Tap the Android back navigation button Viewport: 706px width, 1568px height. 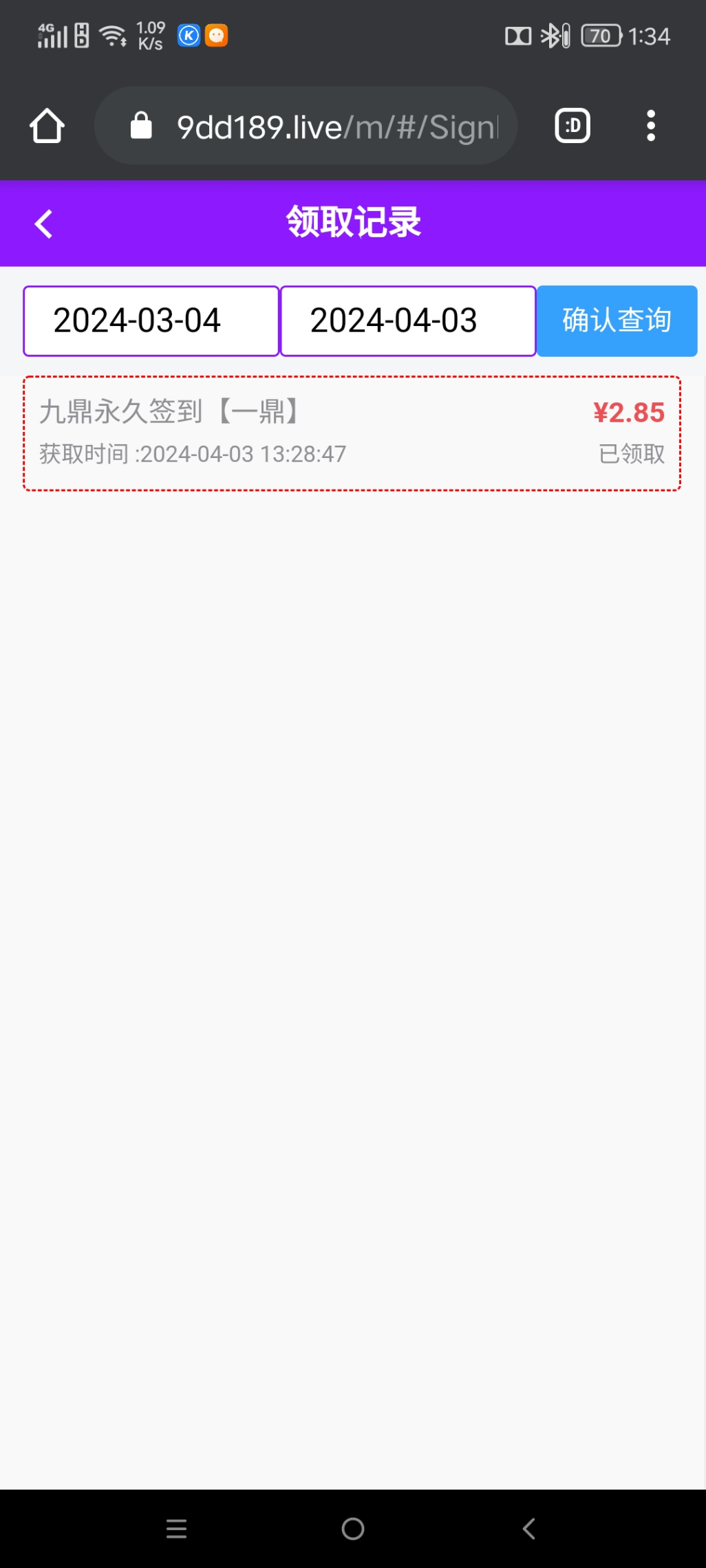[528, 1528]
